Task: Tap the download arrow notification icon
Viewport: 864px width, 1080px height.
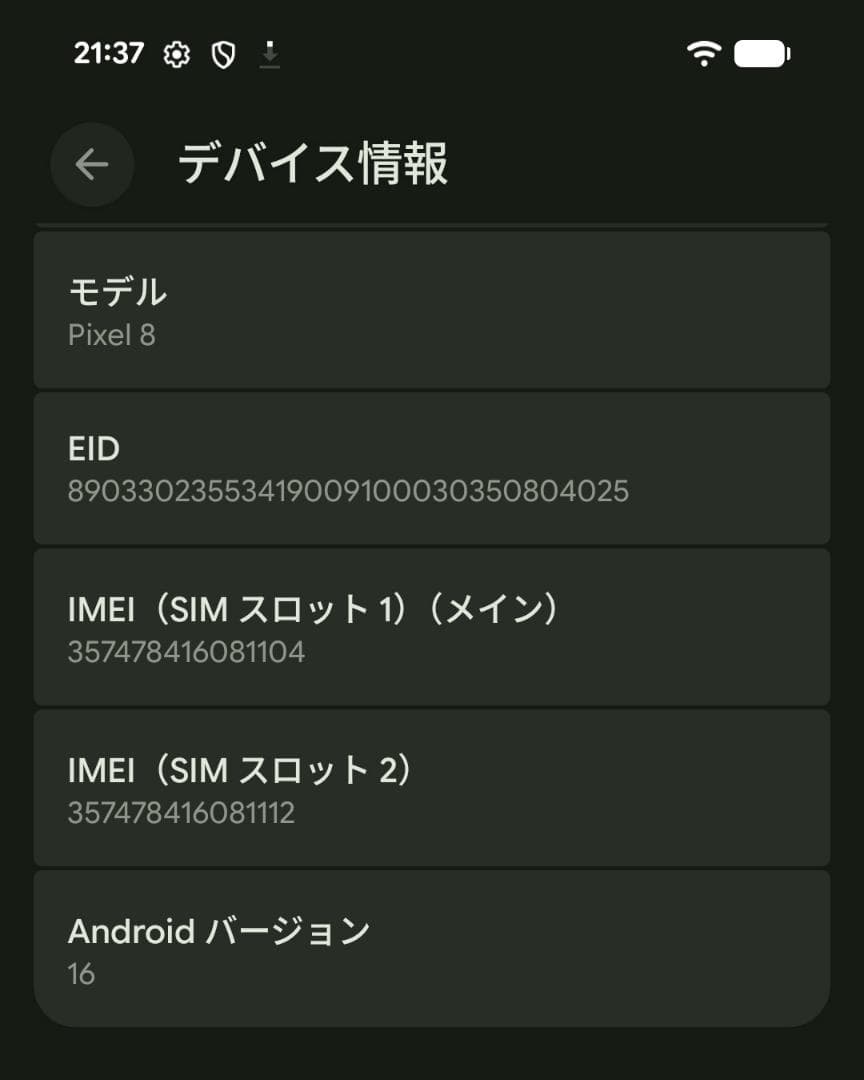Action: point(268,56)
